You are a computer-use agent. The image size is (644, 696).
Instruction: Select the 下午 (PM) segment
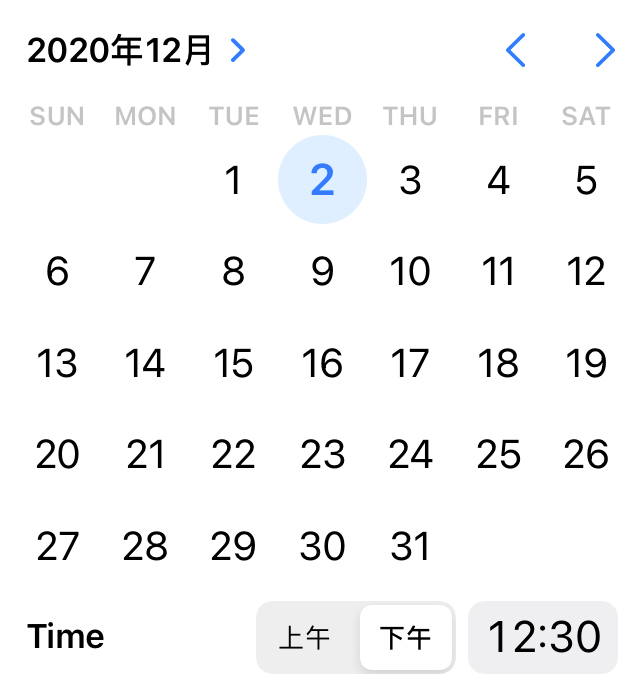[406, 638]
